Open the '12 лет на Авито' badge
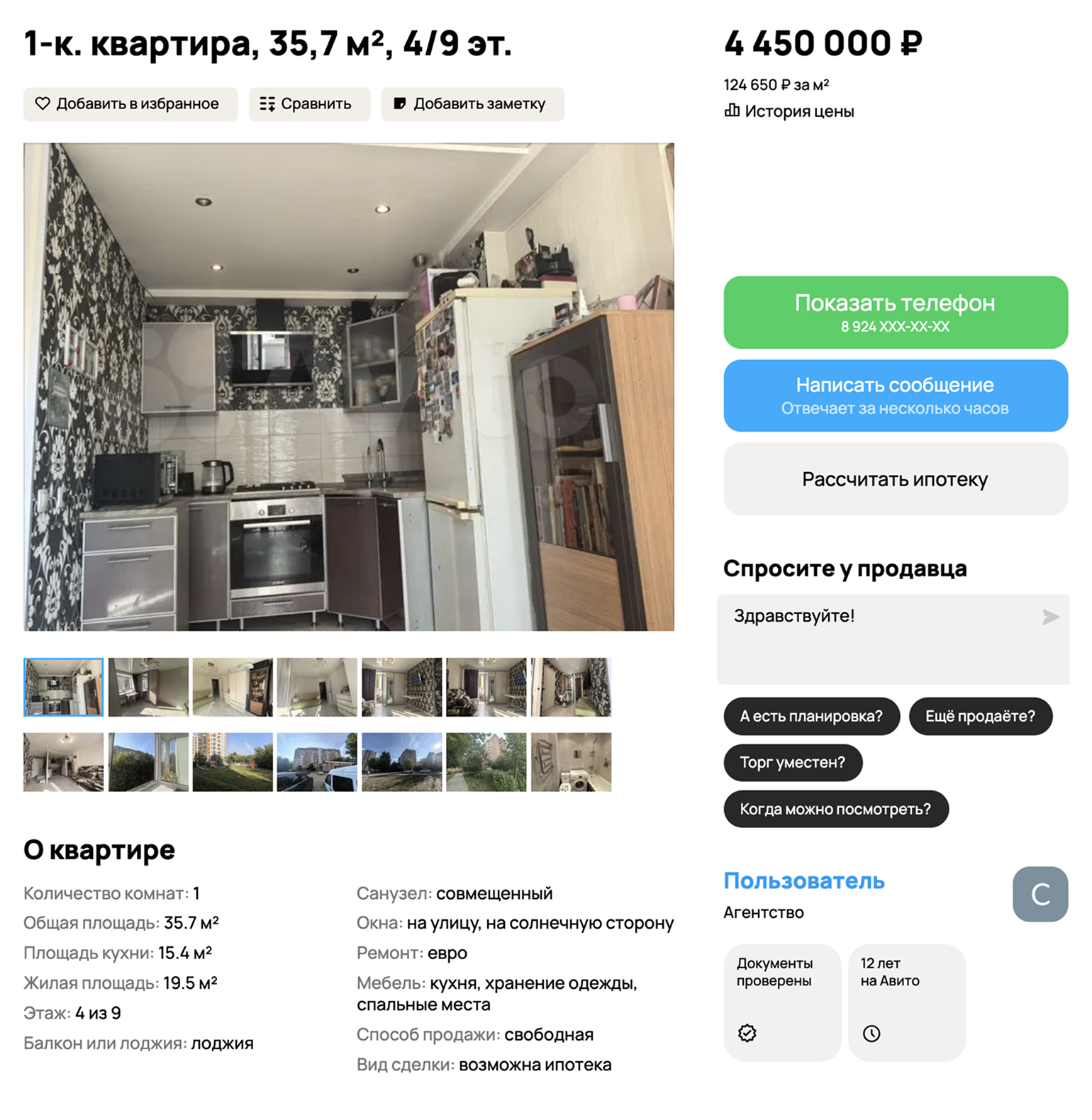The width and height of the screenshot is (1092, 1120). point(906,1002)
